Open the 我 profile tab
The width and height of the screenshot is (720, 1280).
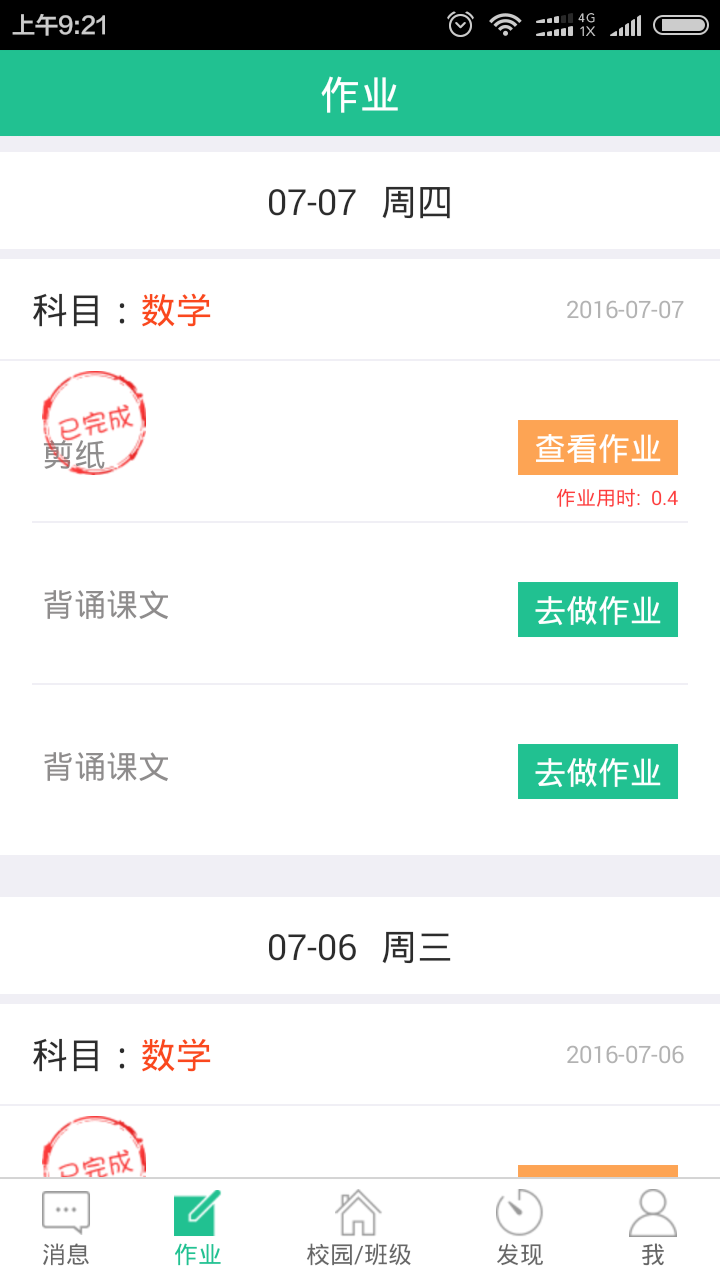coord(652,1228)
